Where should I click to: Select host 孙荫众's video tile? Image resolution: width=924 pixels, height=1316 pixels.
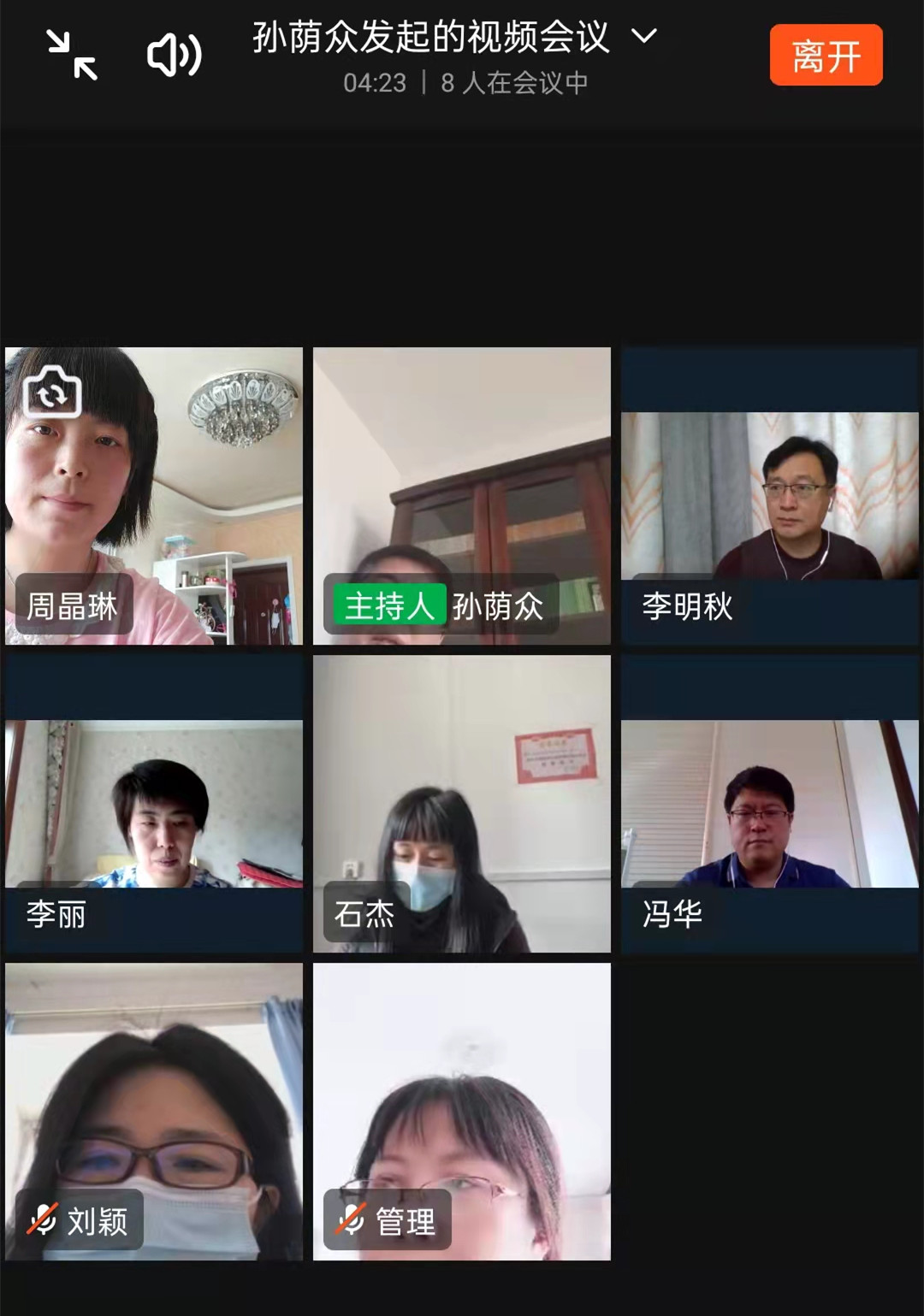[x=462, y=479]
